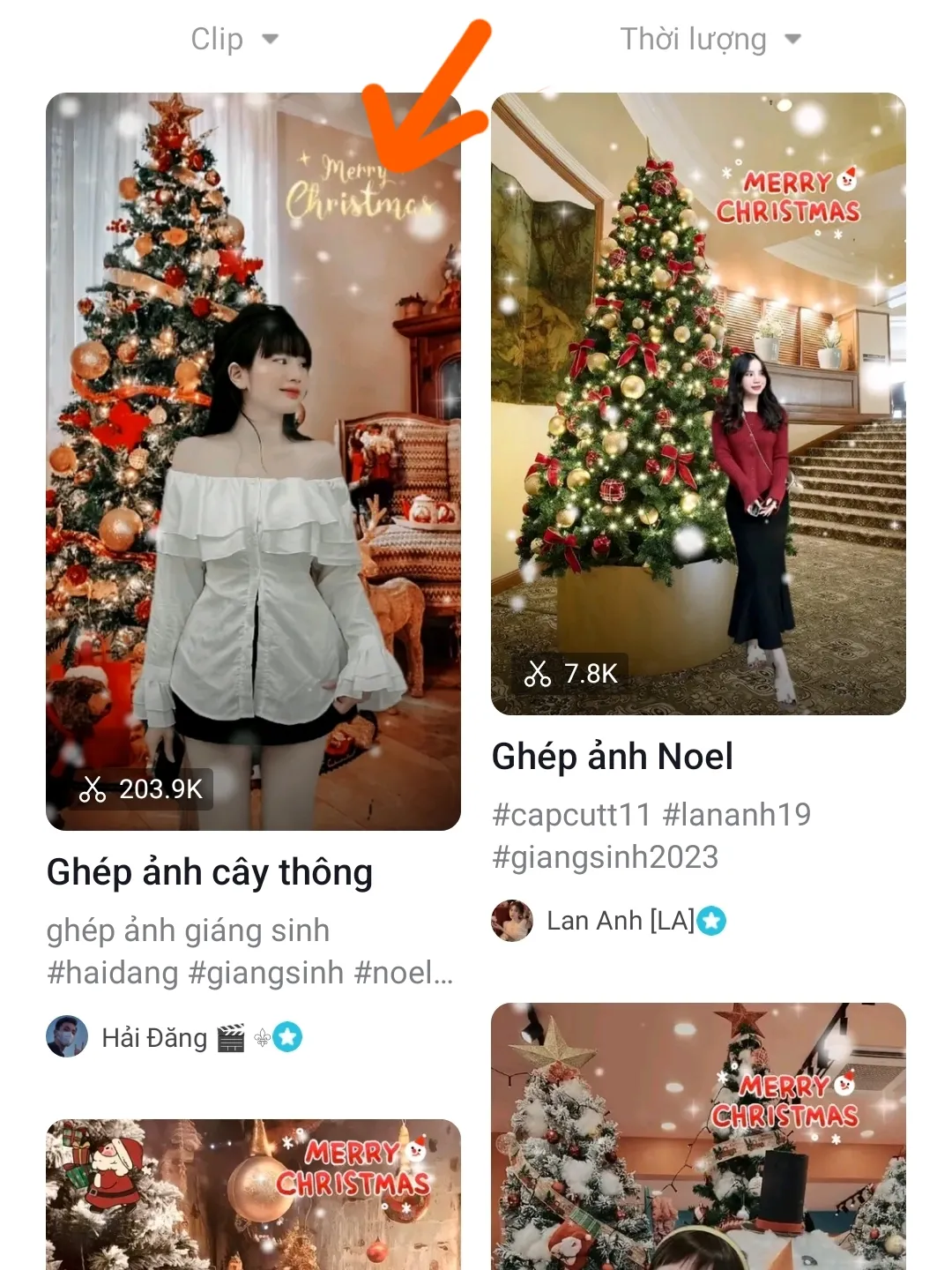952x1270 pixels.
Task: Open the Santa ornament template at bottom left
Action: pyautogui.click(x=253, y=1194)
